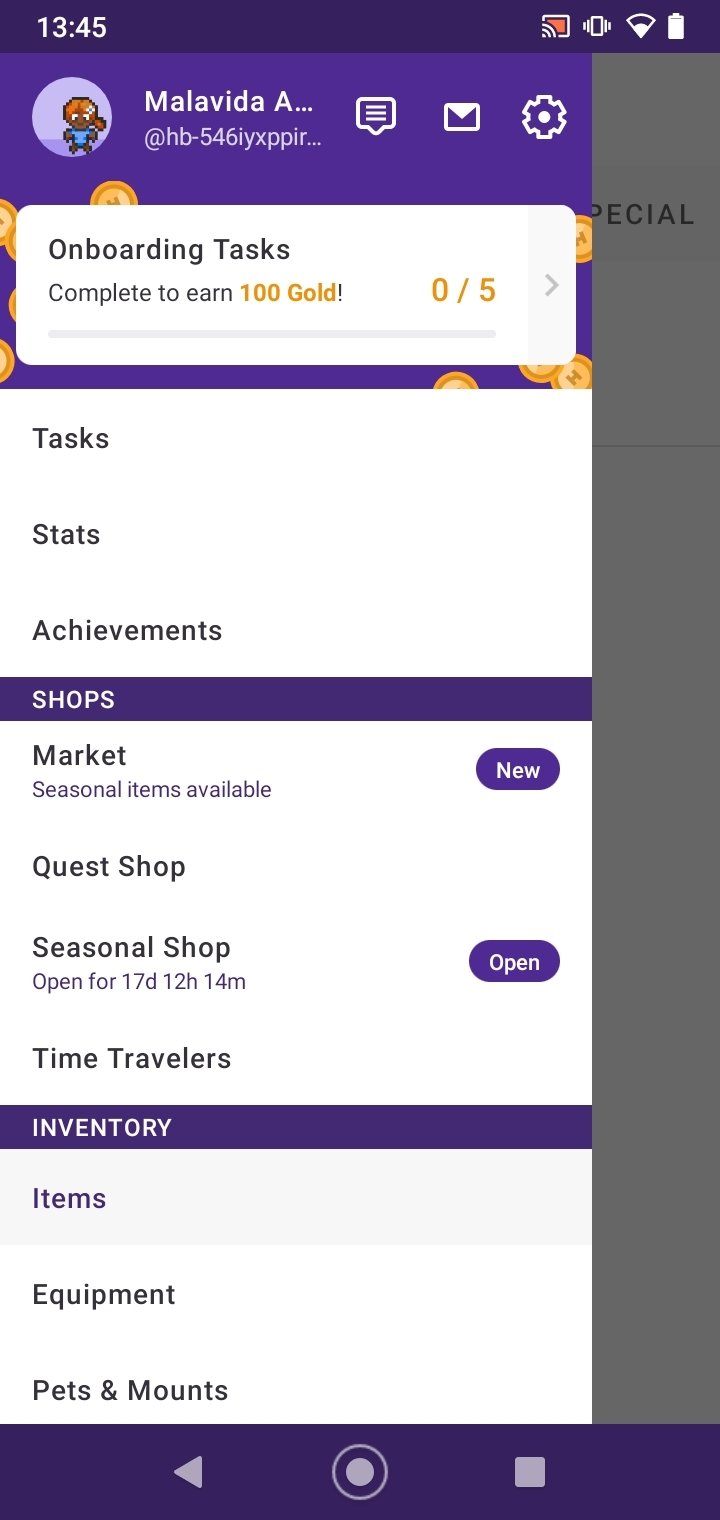Open the chat messages icon
Viewport: 720px width, 1520px height.
click(x=376, y=117)
